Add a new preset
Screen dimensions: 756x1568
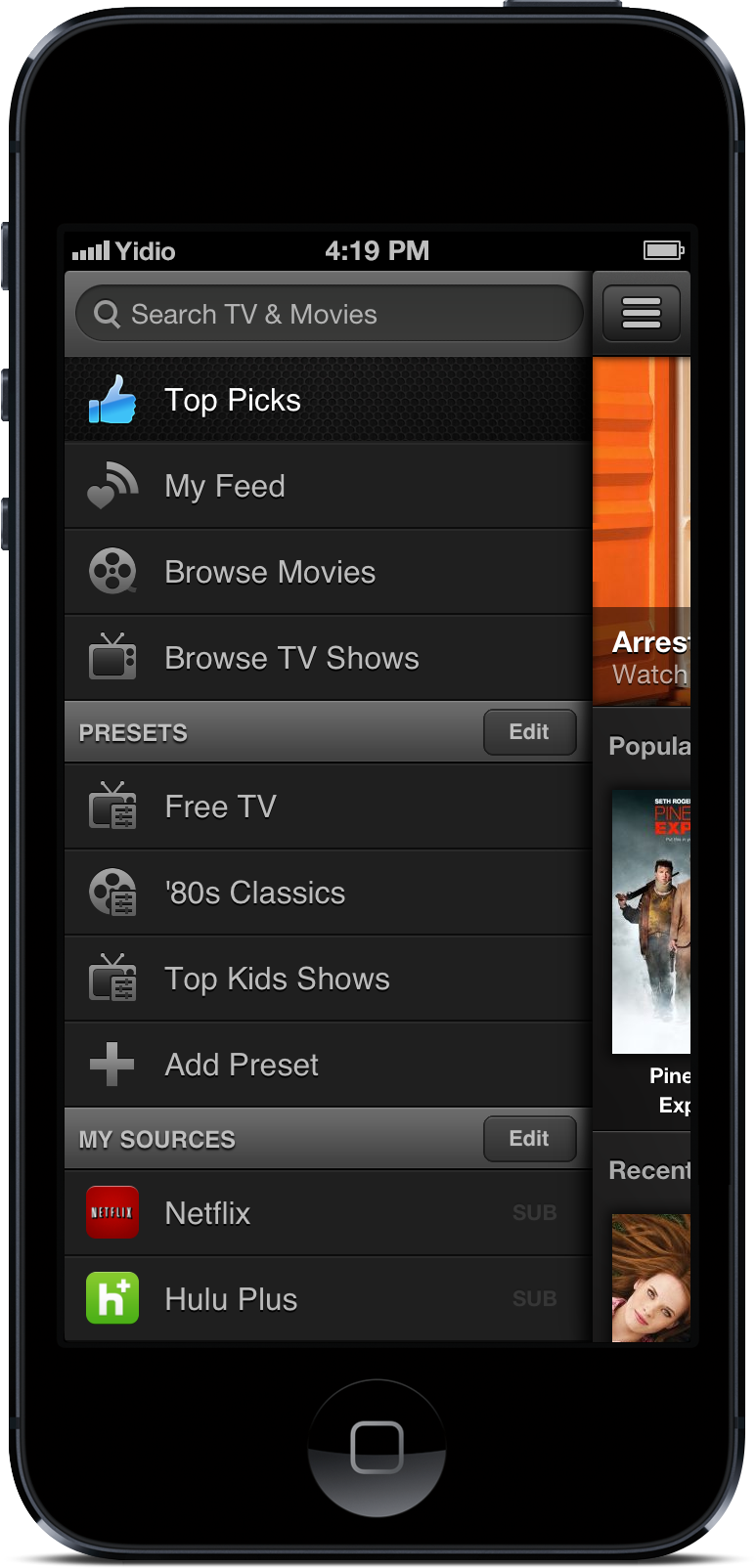click(x=329, y=1065)
